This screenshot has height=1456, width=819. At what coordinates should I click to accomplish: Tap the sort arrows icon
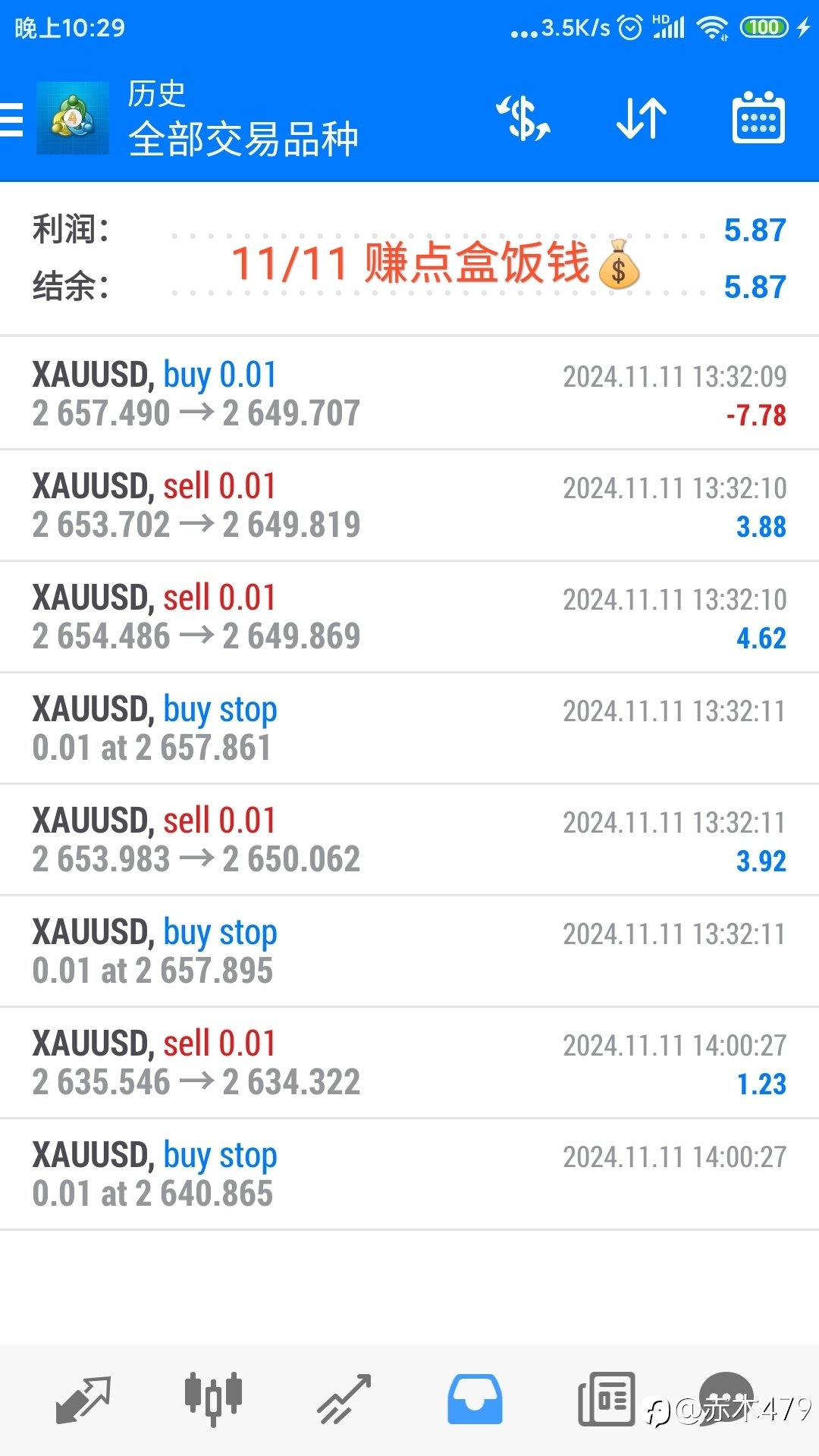[x=642, y=119]
